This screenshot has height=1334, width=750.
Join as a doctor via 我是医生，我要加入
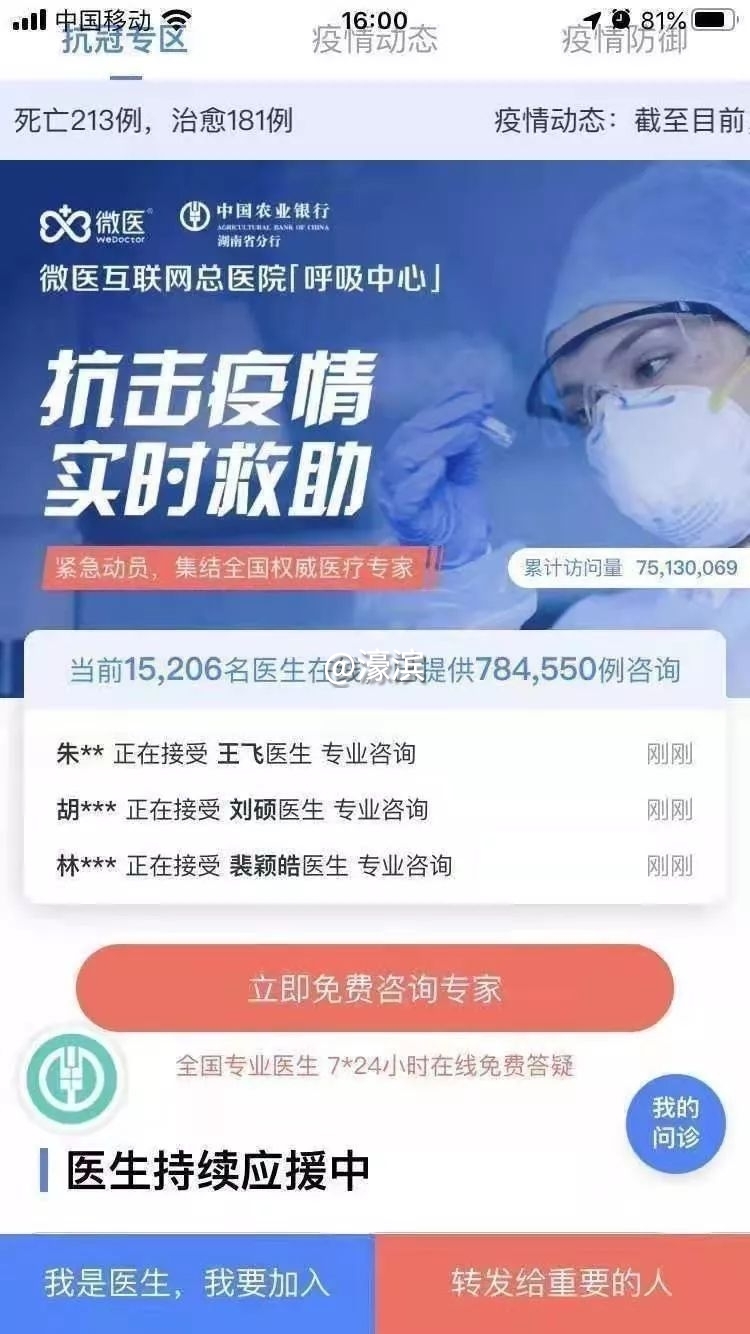click(187, 1283)
